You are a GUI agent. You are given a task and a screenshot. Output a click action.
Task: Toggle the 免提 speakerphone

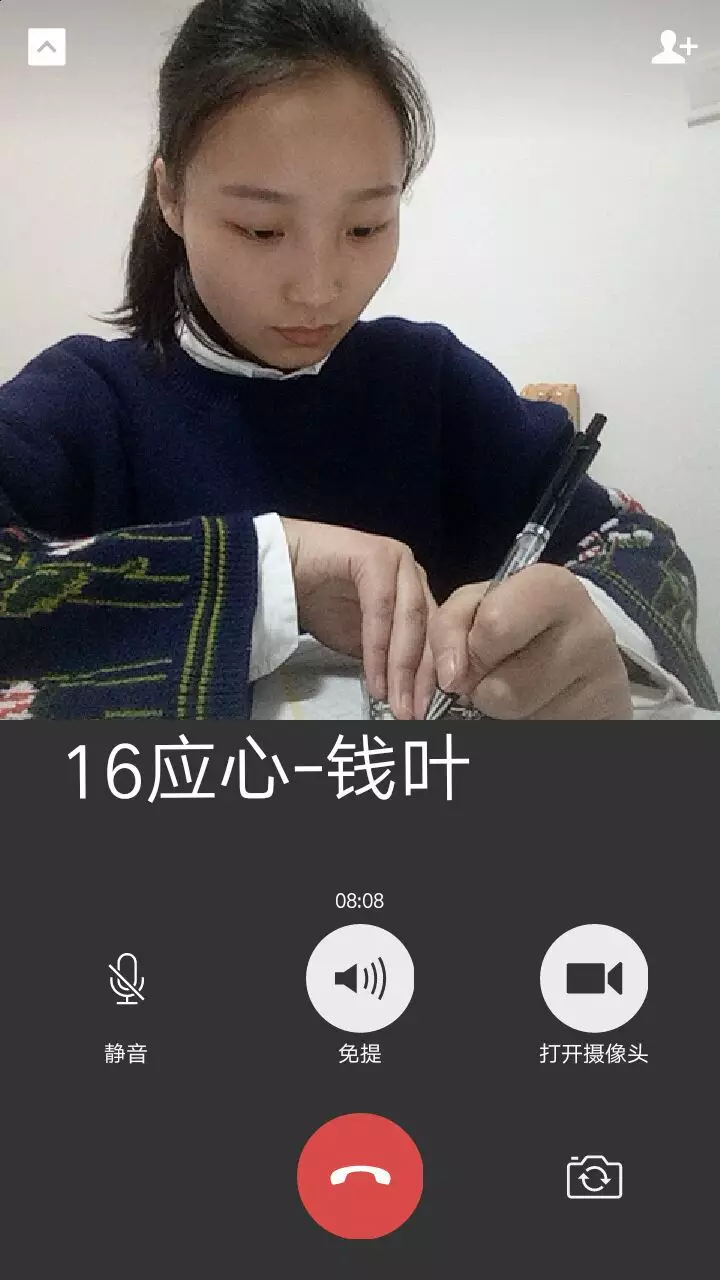point(360,978)
